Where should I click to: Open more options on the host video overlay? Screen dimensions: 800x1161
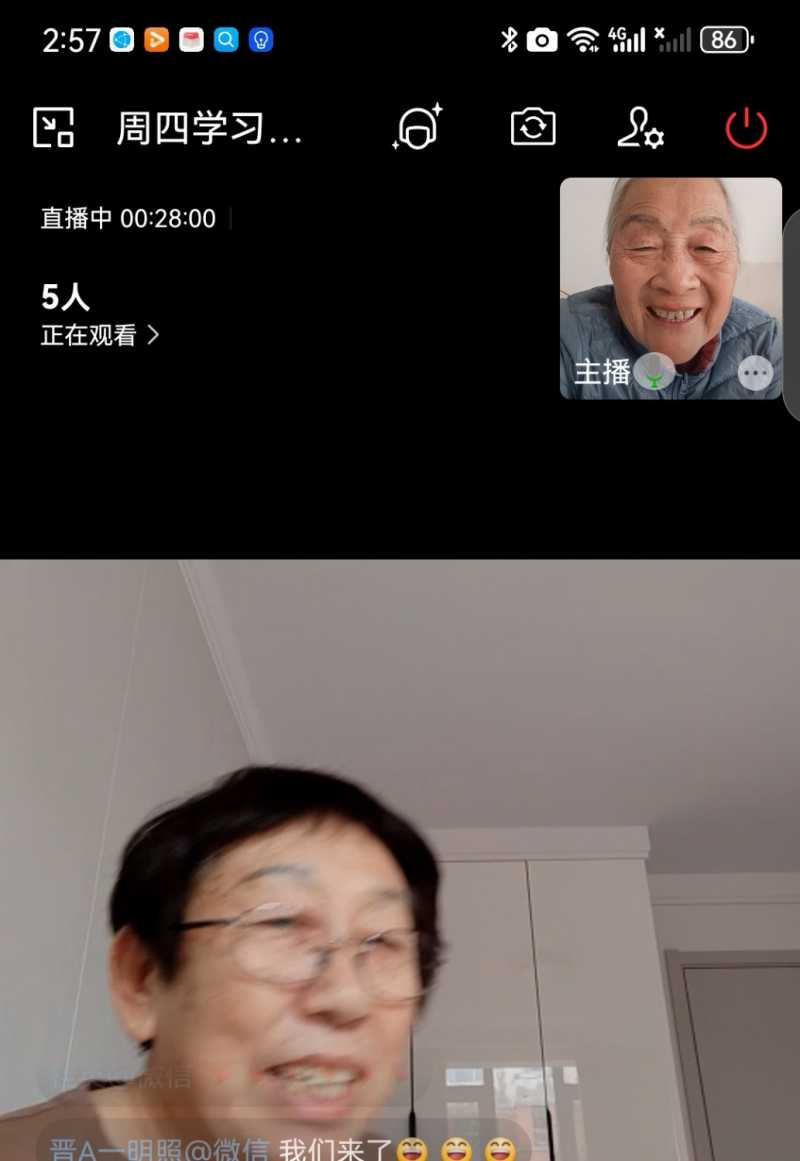click(756, 371)
